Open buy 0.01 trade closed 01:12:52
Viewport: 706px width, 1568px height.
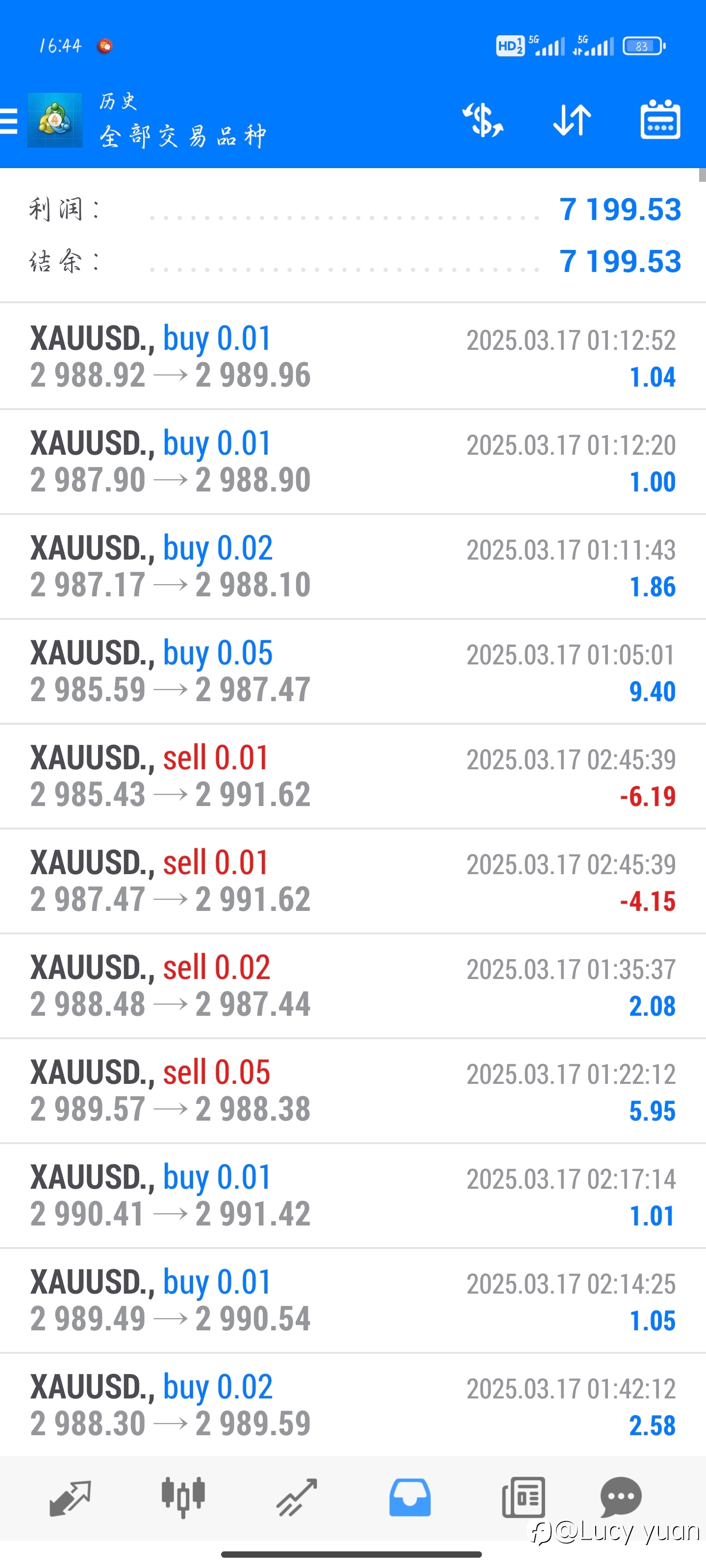[x=353, y=357]
